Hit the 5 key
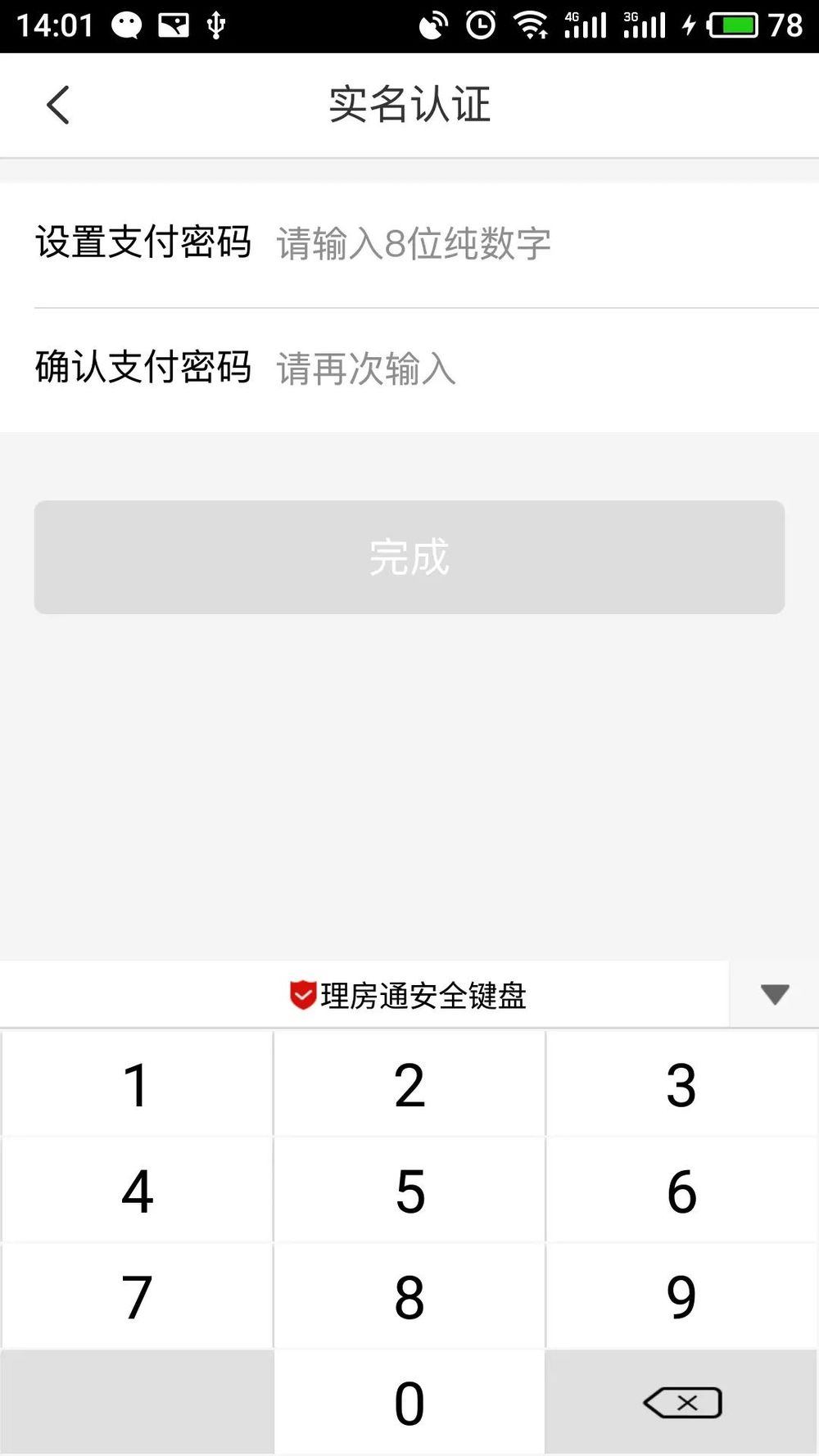 pyautogui.click(x=409, y=1190)
